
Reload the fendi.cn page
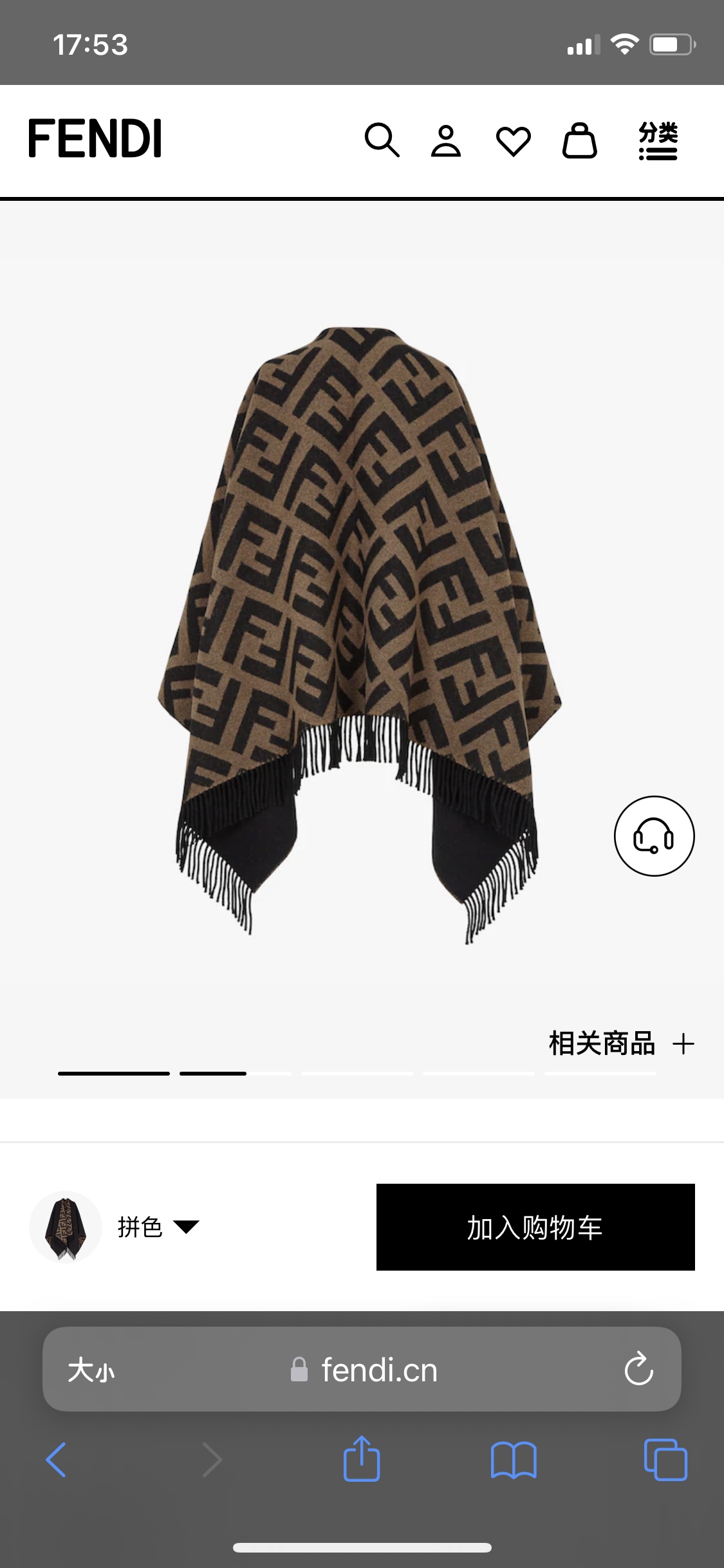(x=638, y=1370)
